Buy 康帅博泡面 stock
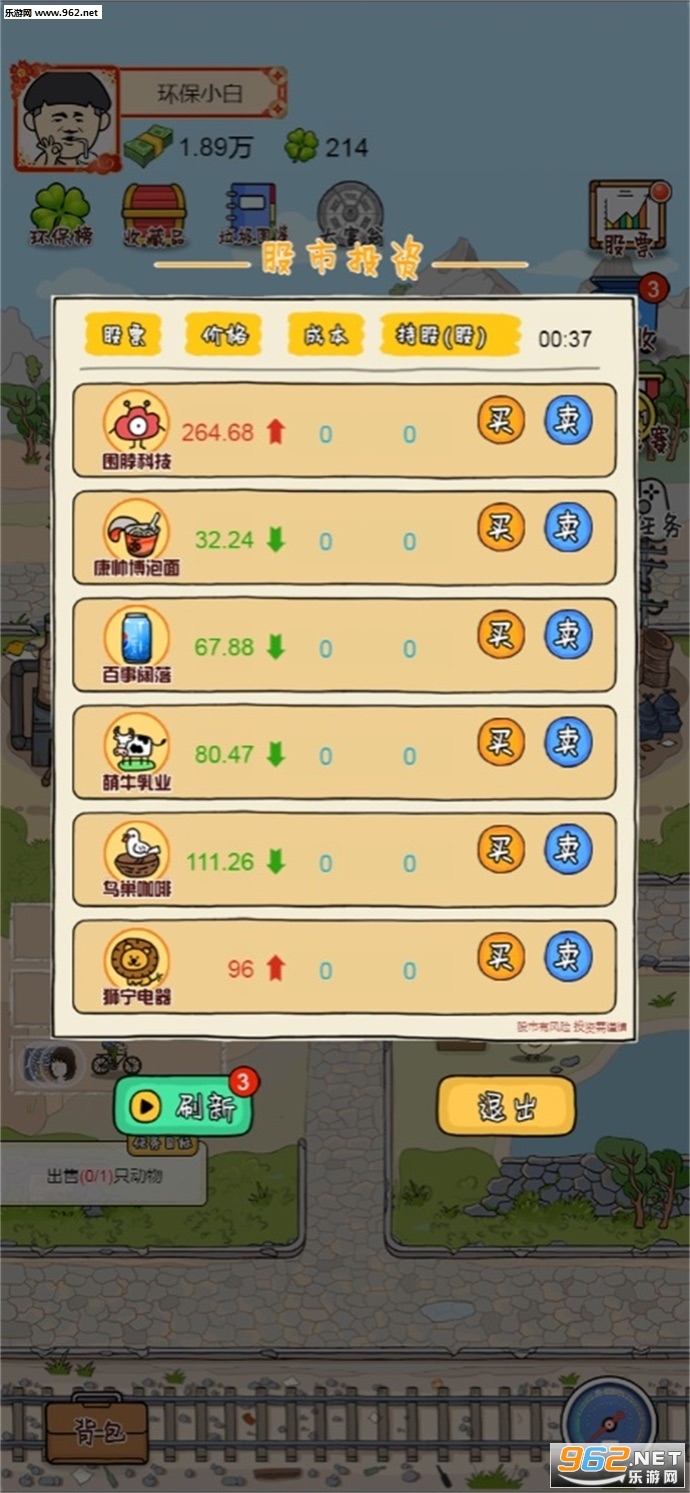This screenshot has width=690, height=1493. pyautogui.click(x=501, y=527)
